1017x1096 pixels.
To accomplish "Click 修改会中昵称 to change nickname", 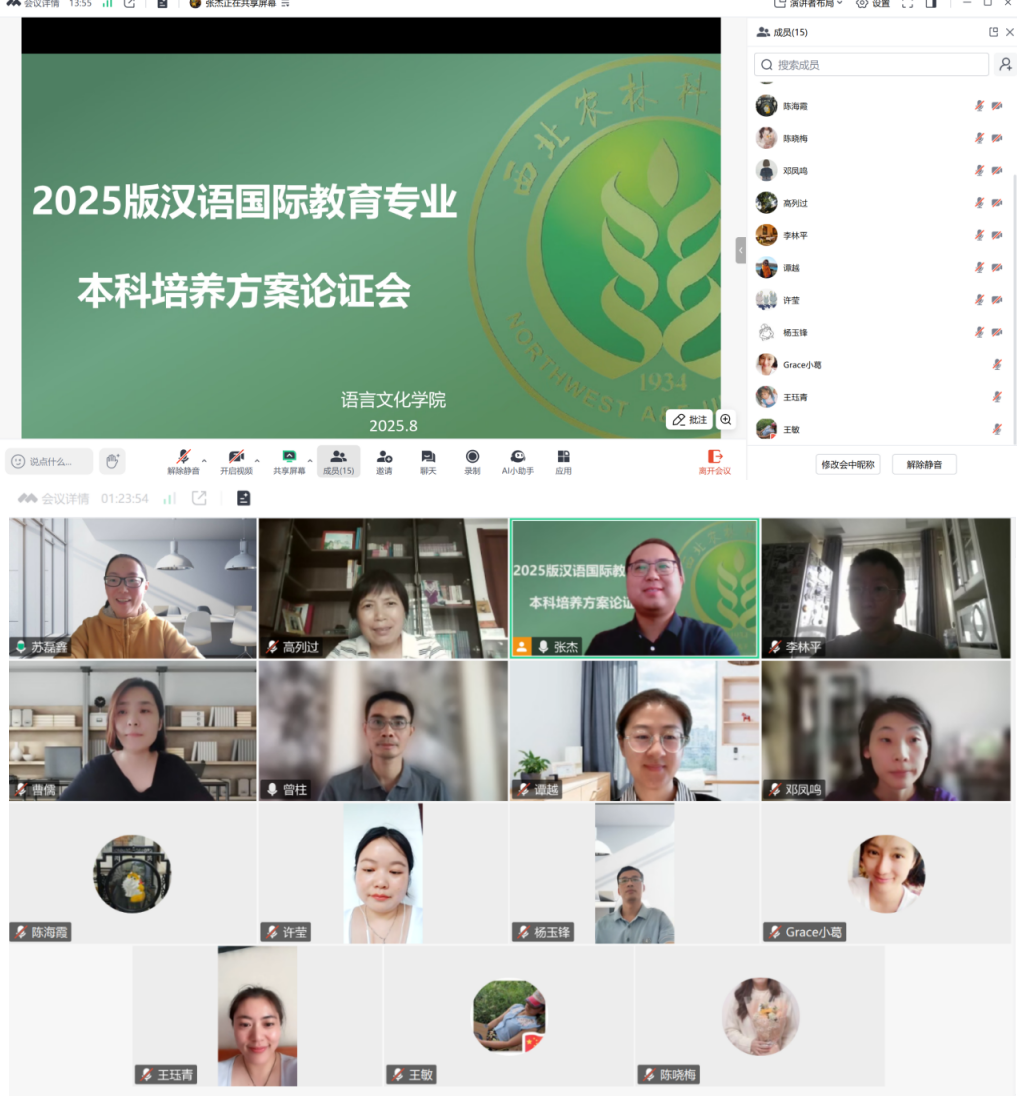I will click(x=847, y=464).
